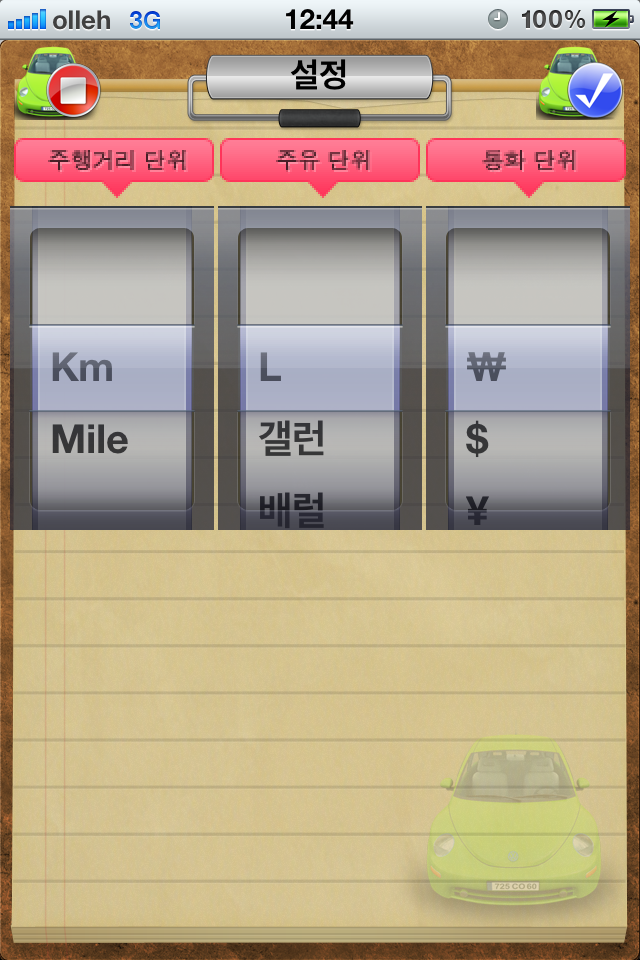Tap L in the fuel unit picker
Image resolution: width=640 pixels, height=960 pixels.
(x=270, y=368)
